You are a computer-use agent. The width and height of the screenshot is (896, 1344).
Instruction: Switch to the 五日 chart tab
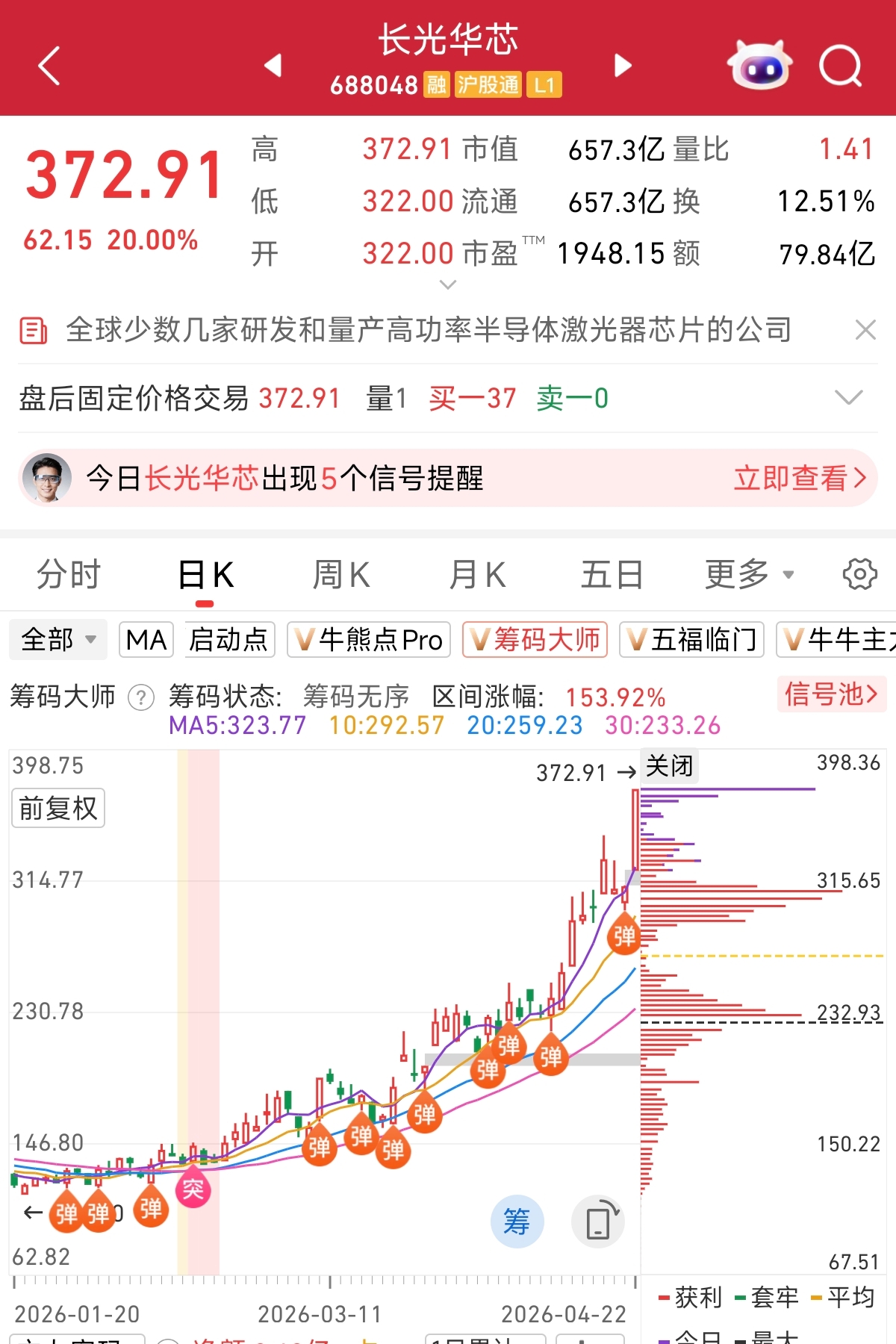click(612, 575)
